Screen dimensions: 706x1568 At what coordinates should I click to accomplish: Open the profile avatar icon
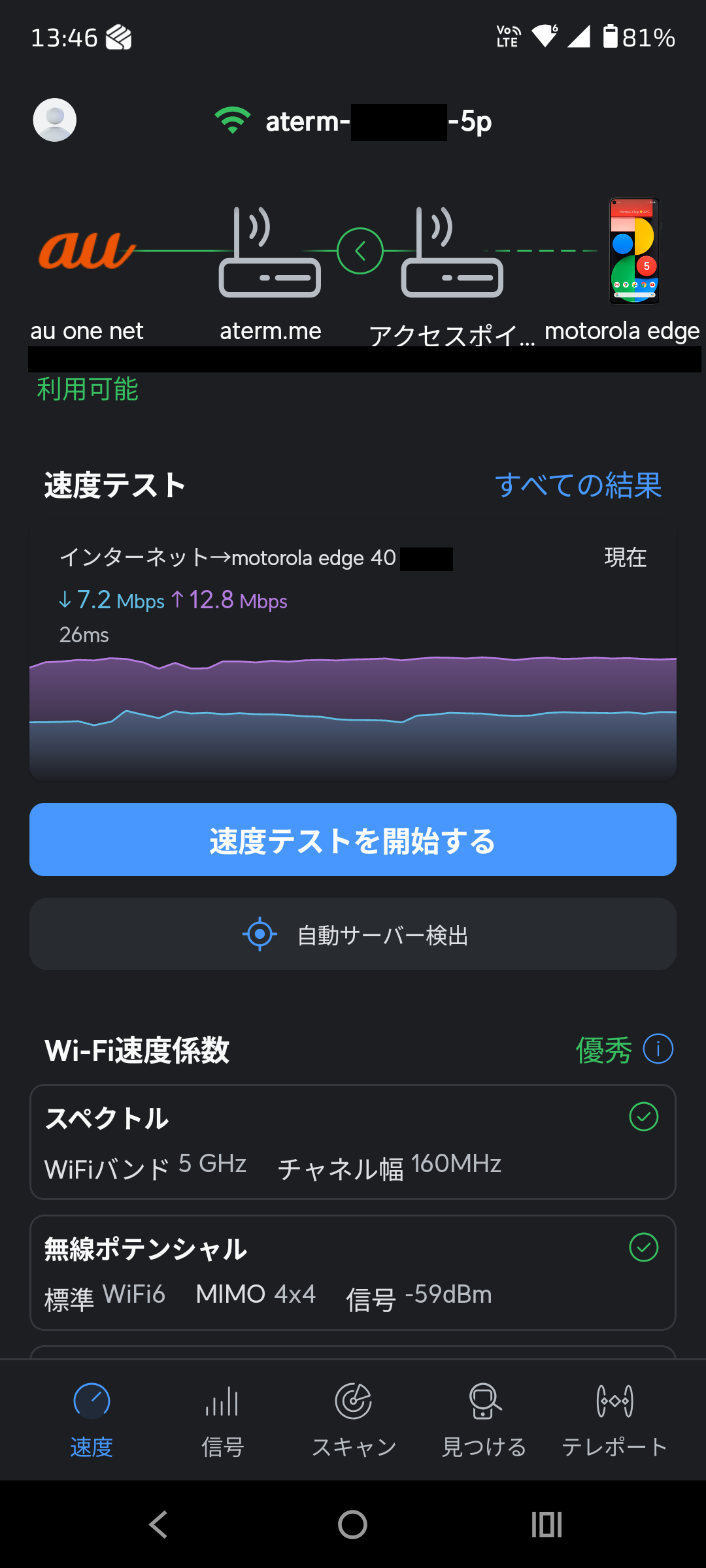[x=55, y=120]
